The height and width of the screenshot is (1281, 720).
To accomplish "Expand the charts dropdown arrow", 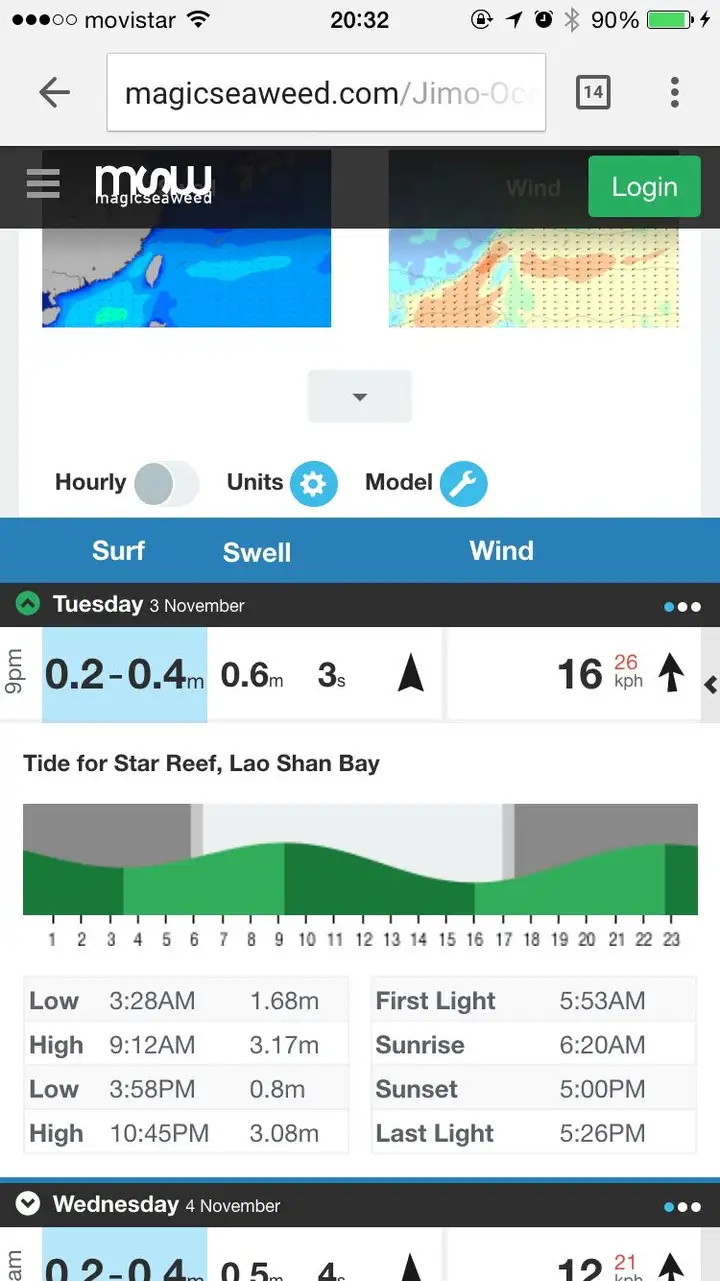I will coord(360,397).
